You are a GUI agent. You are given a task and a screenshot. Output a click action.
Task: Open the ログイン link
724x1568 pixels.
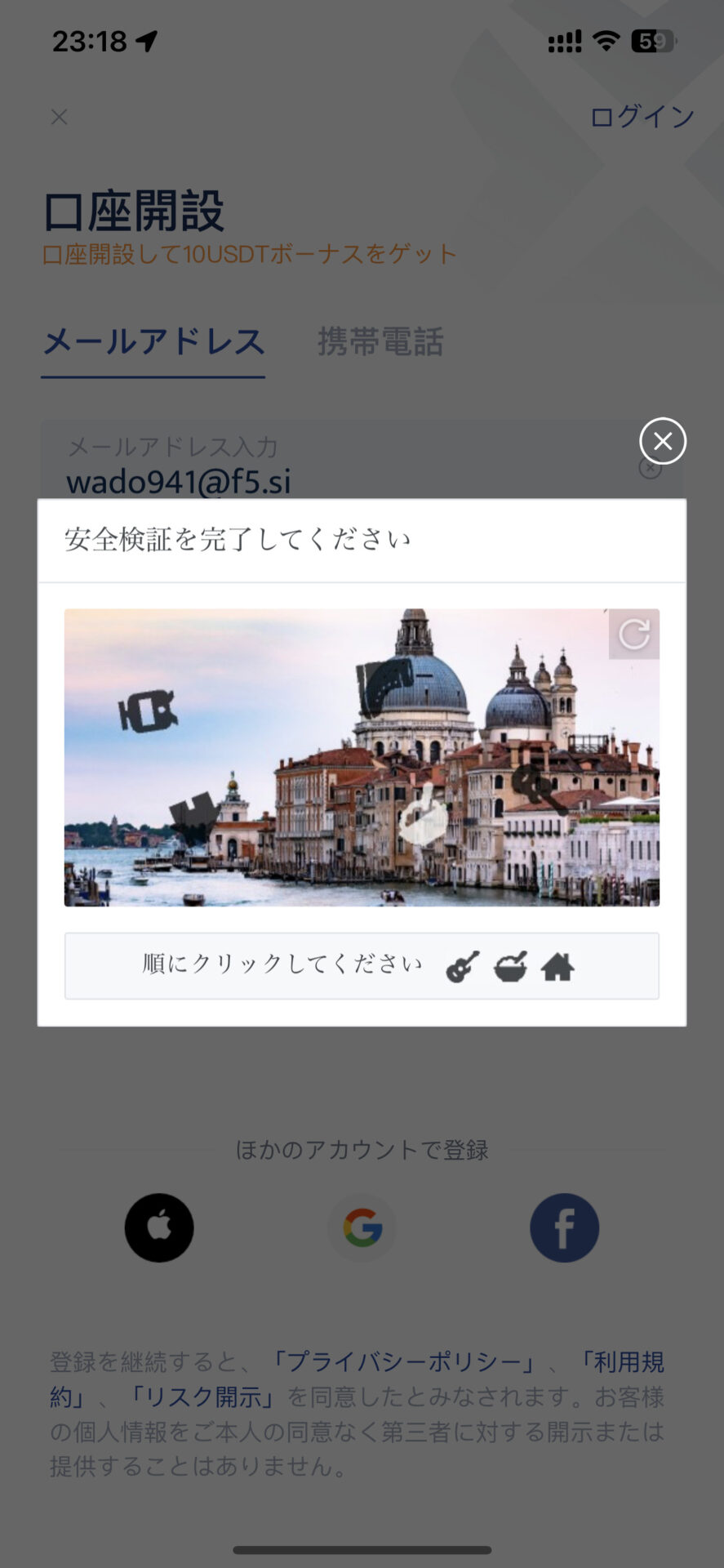[642, 117]
